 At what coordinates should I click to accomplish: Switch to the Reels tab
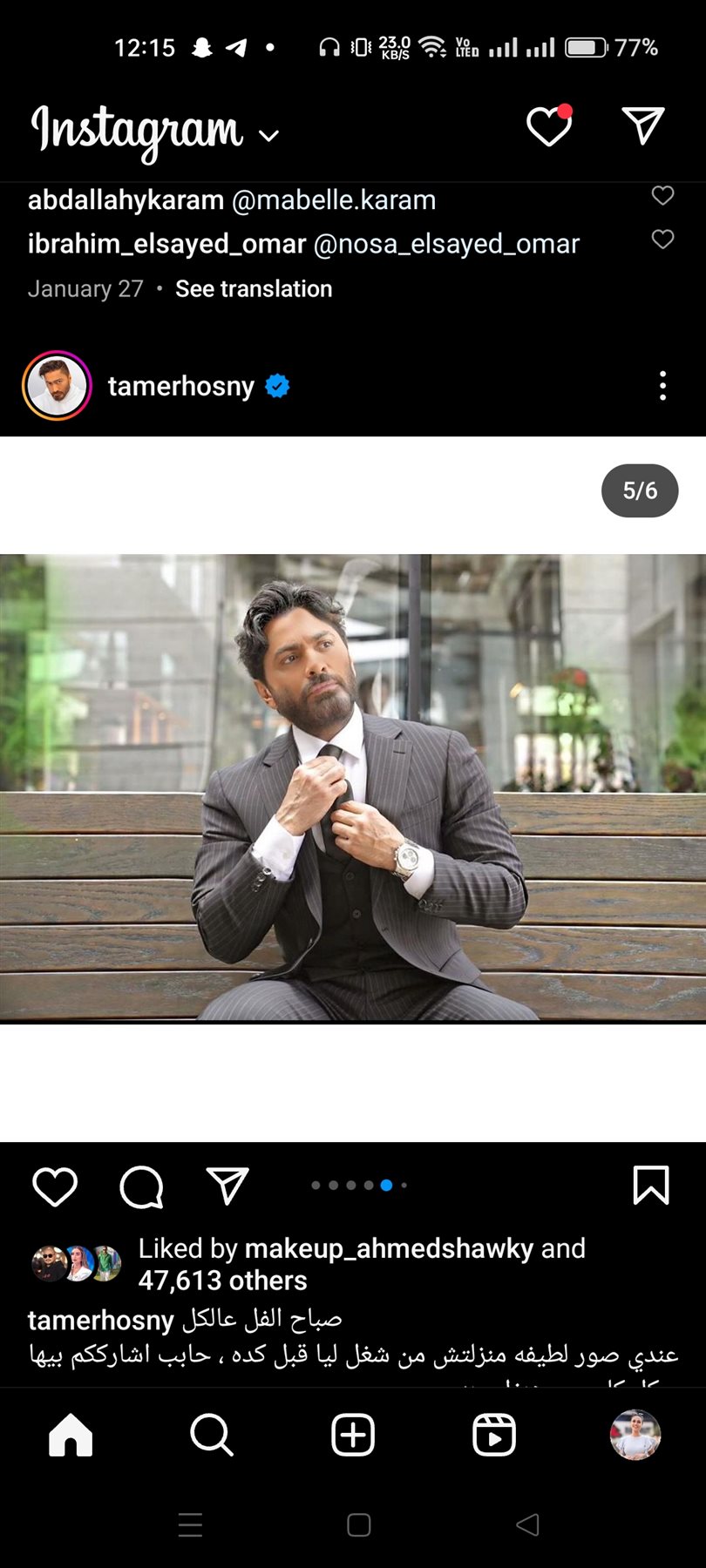(494, 1435)
